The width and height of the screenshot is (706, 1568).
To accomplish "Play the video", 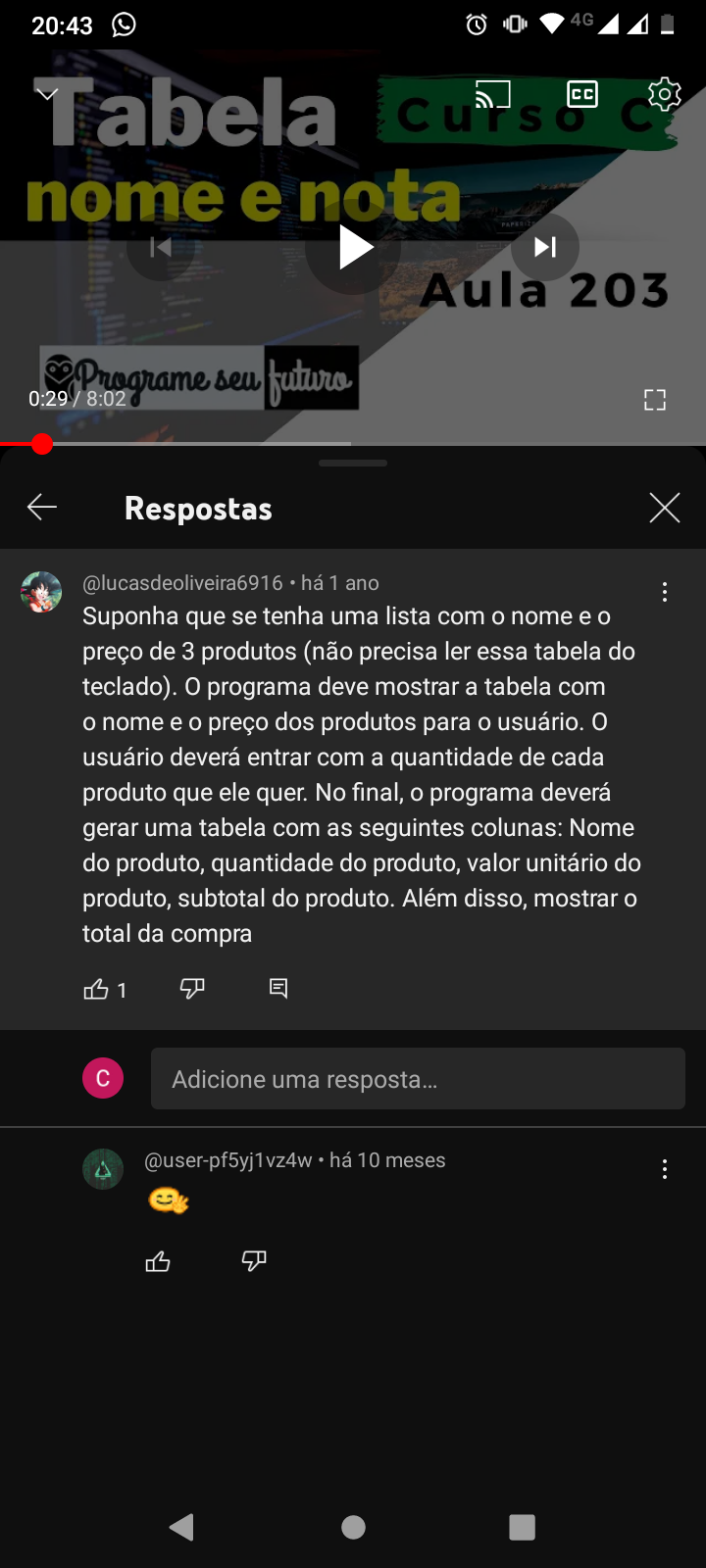I will pos(353,247).
